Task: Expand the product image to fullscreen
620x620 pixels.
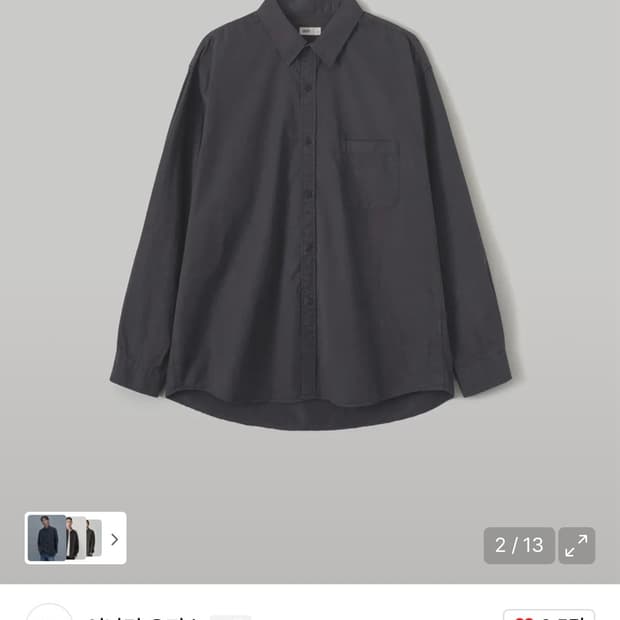Action: click(x=576, y=545)
